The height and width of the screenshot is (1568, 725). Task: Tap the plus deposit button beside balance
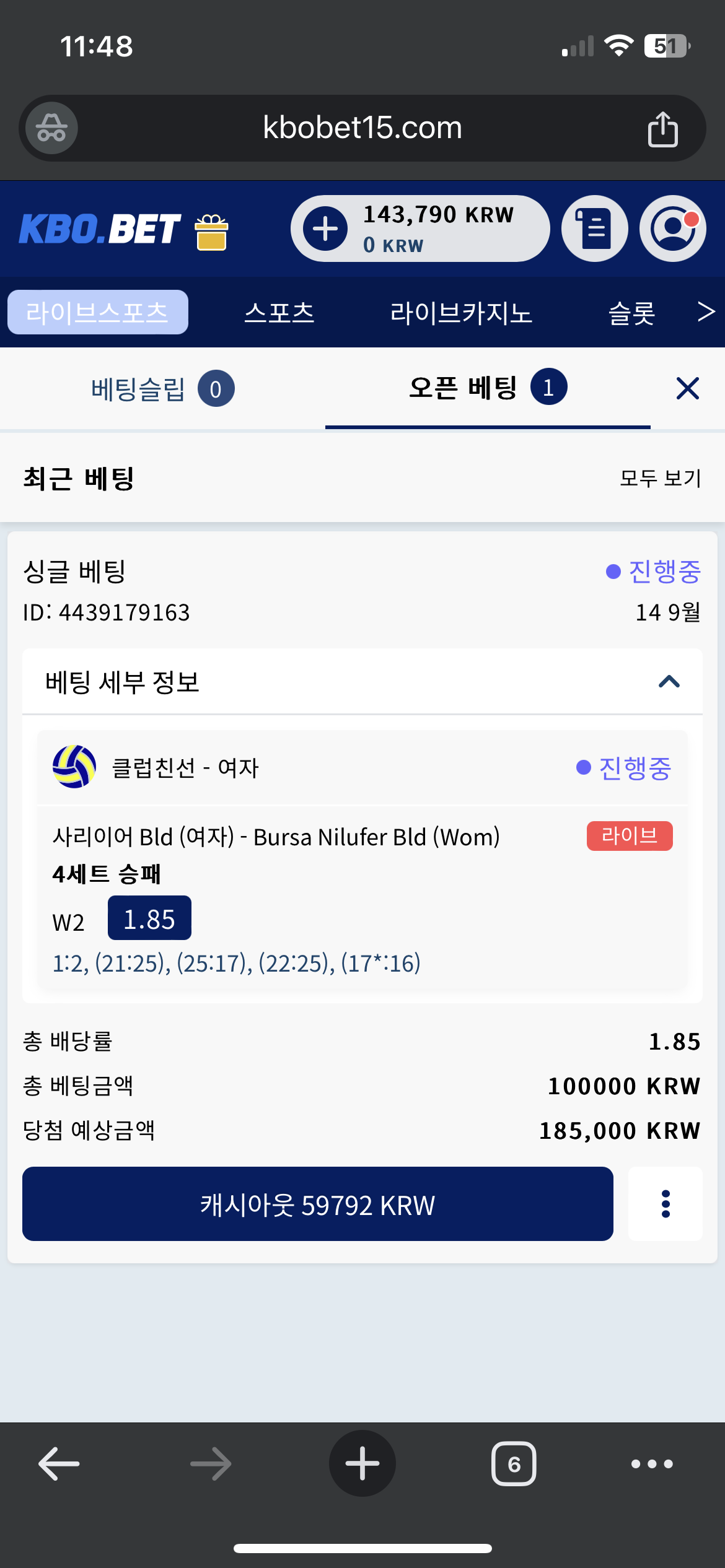pyautogui.click(x=325, y=229)
